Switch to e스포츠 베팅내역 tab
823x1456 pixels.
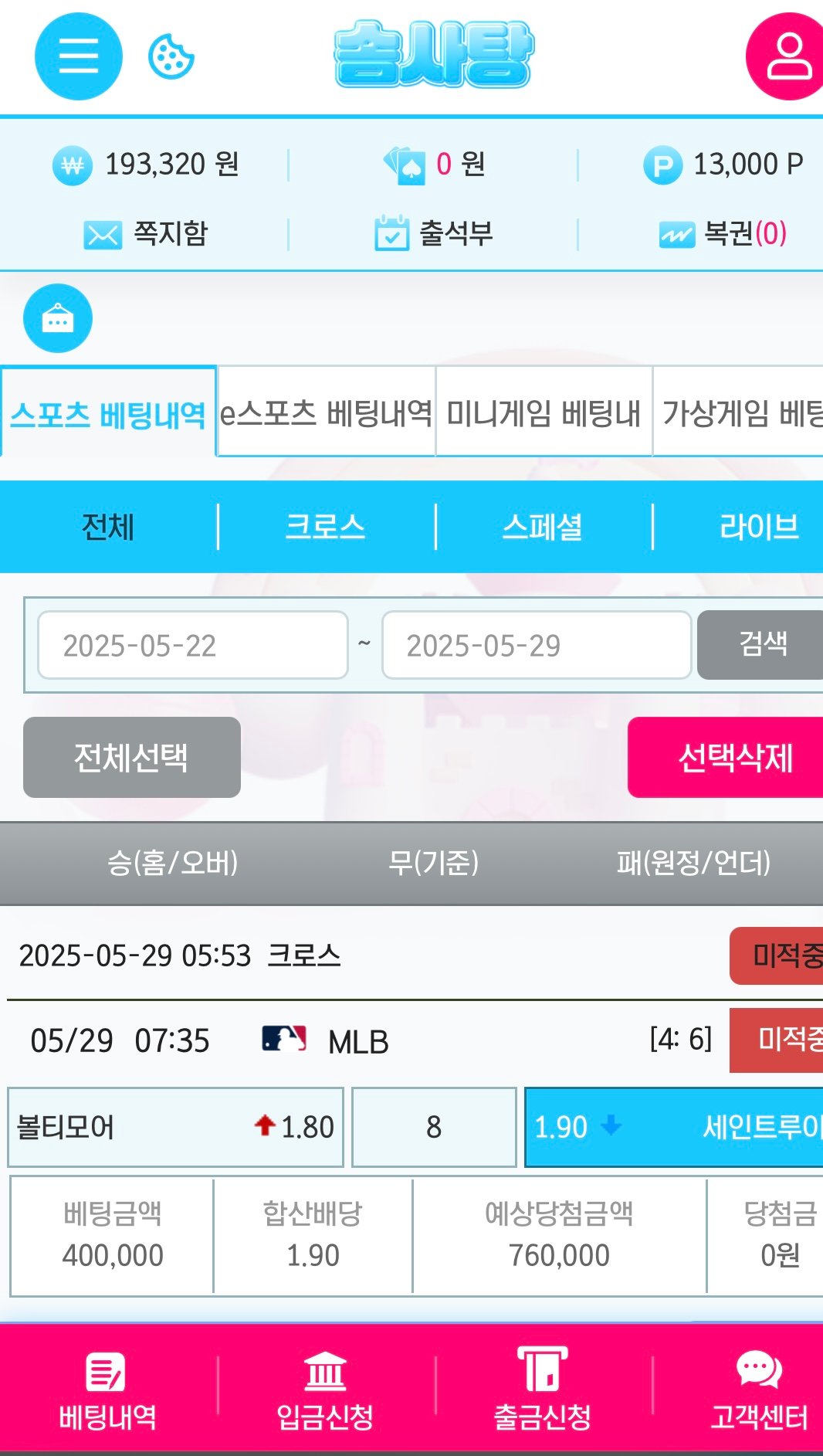click(x=326, y=413)
